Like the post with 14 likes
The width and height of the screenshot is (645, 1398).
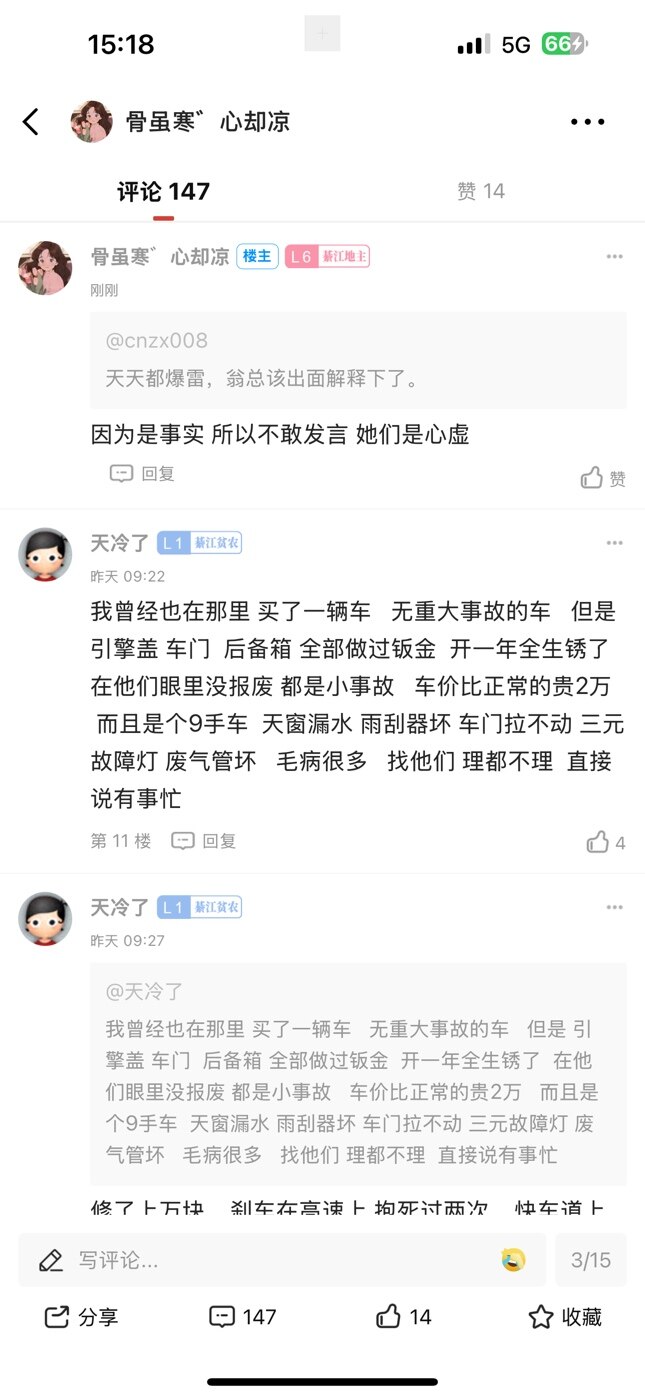click(404, 1317)
